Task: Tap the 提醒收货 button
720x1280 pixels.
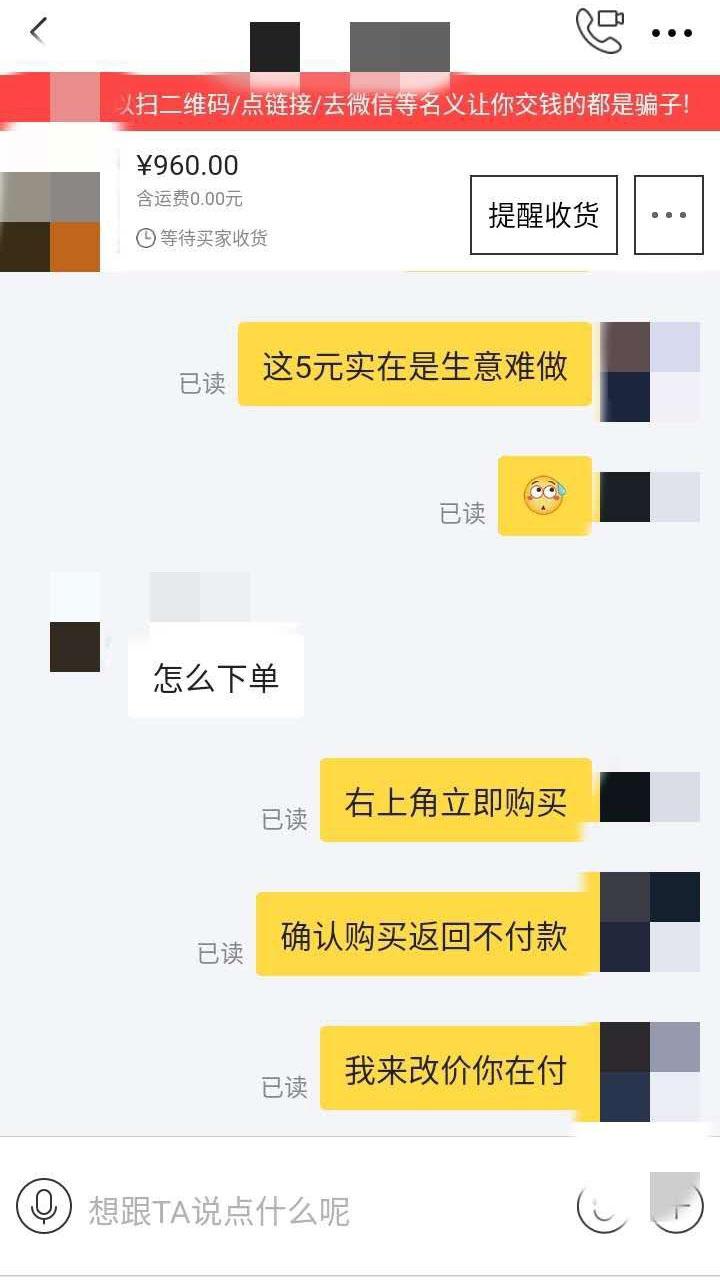Action: point(543,215)
